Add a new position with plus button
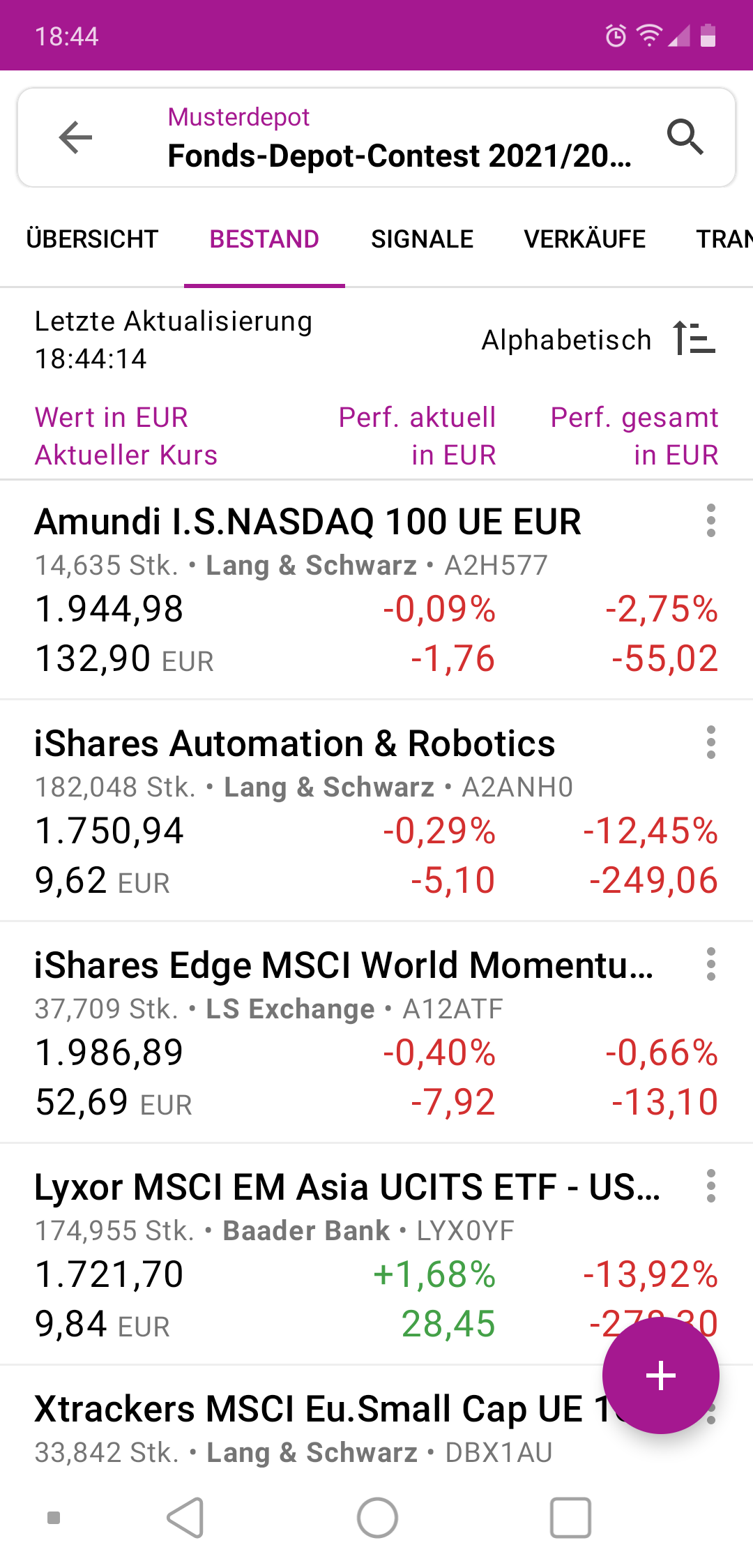The height and width of the screenshot is (1568, 753). coord(660,1375)
